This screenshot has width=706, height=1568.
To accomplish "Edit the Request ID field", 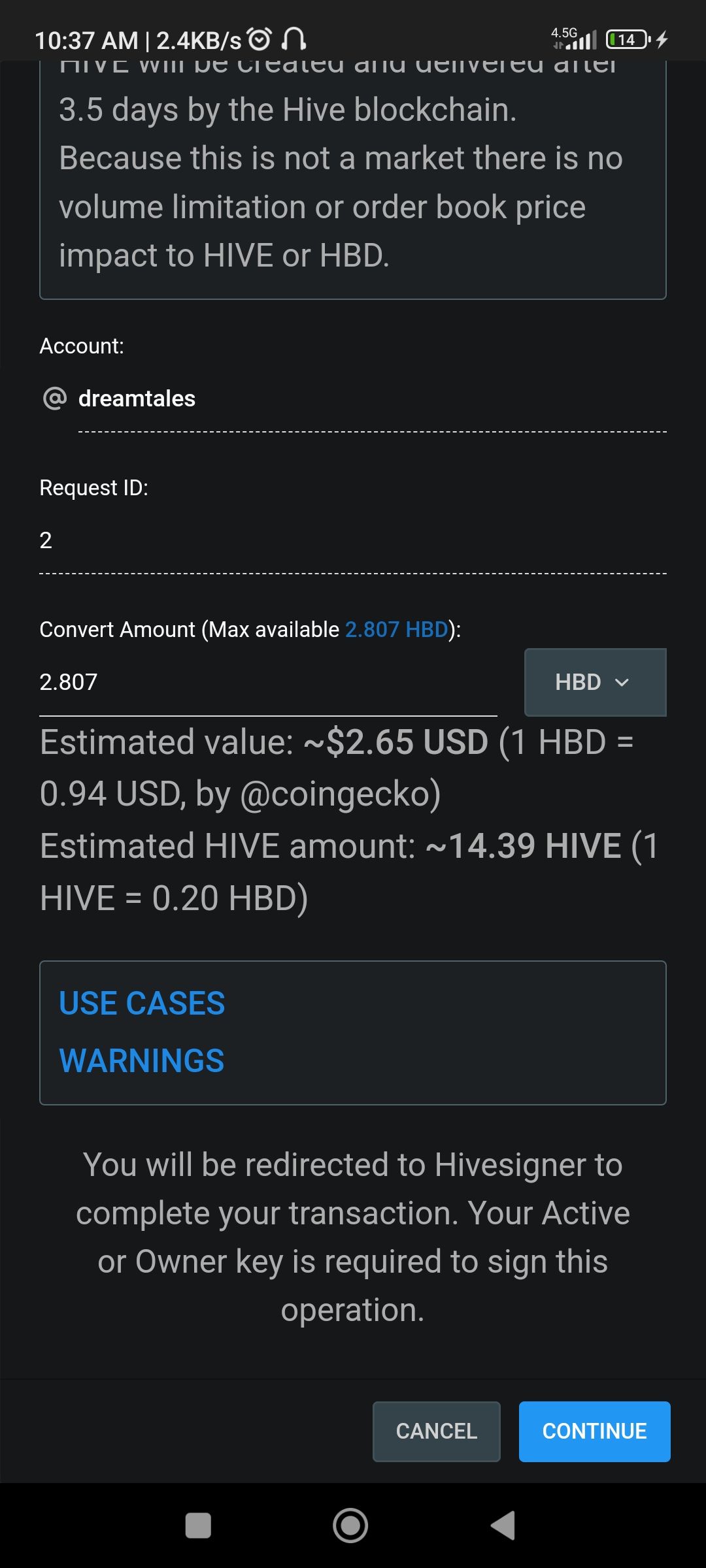I will (353, 540).
